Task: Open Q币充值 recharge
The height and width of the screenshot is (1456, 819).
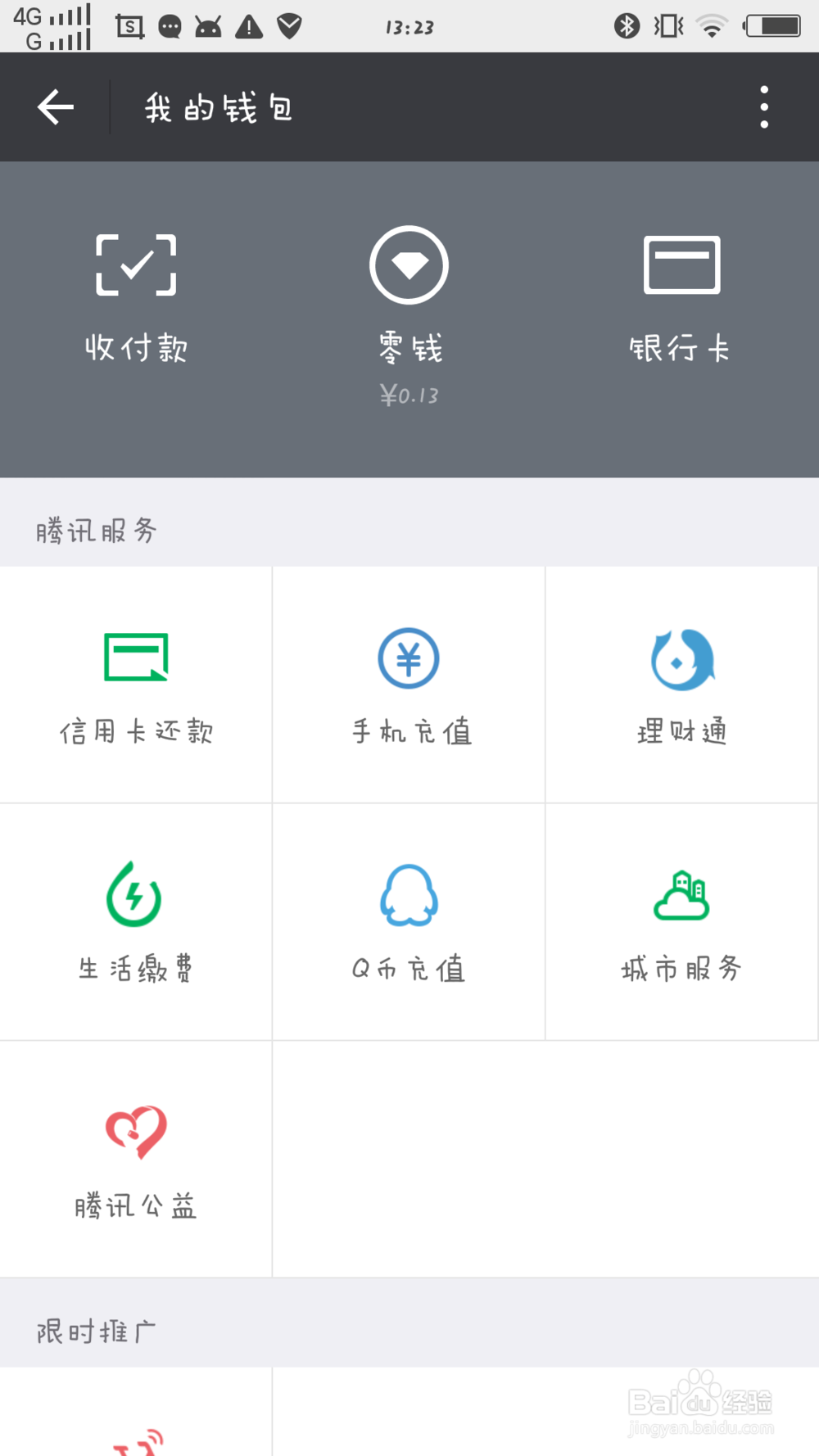Action: point(409,922)
